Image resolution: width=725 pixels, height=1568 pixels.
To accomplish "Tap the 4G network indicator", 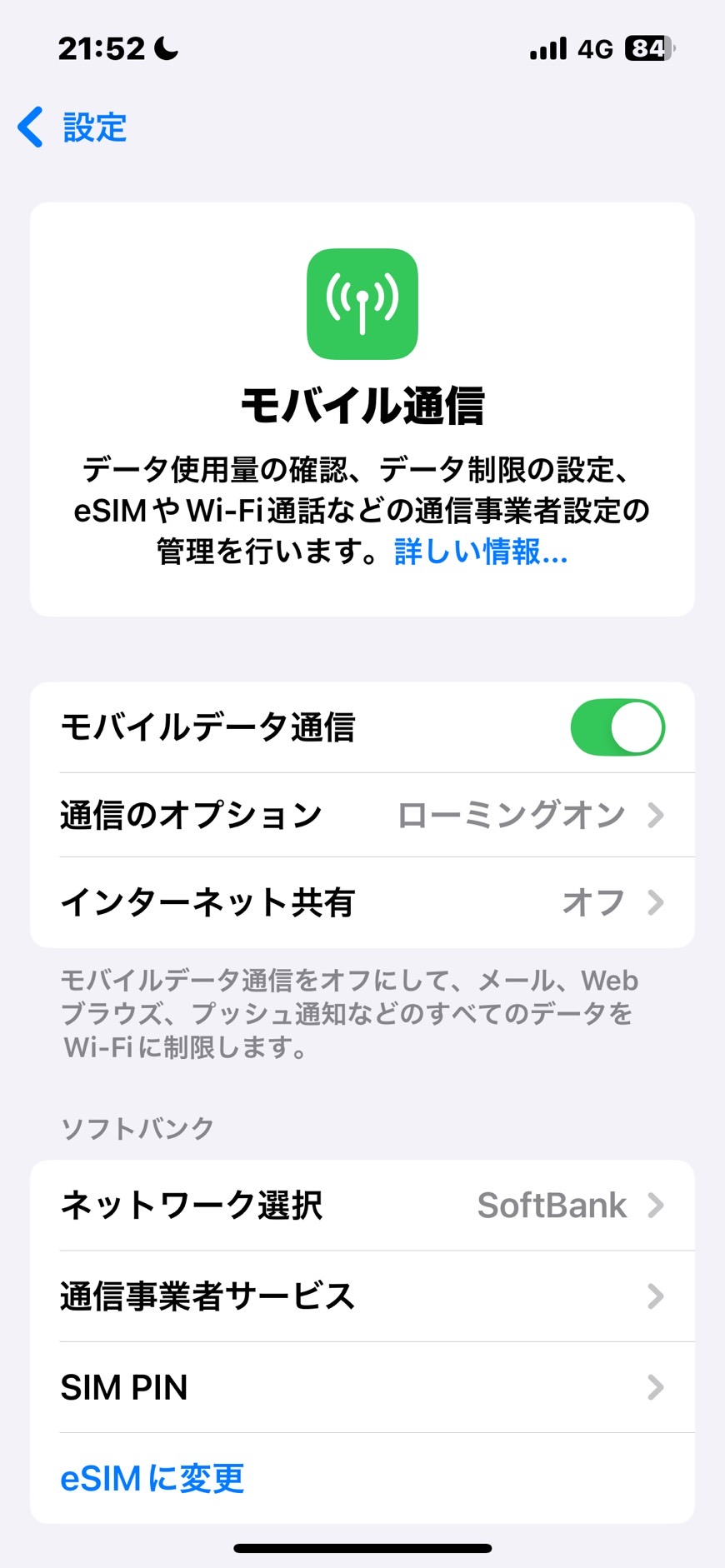I will click(x=593, y=48).
